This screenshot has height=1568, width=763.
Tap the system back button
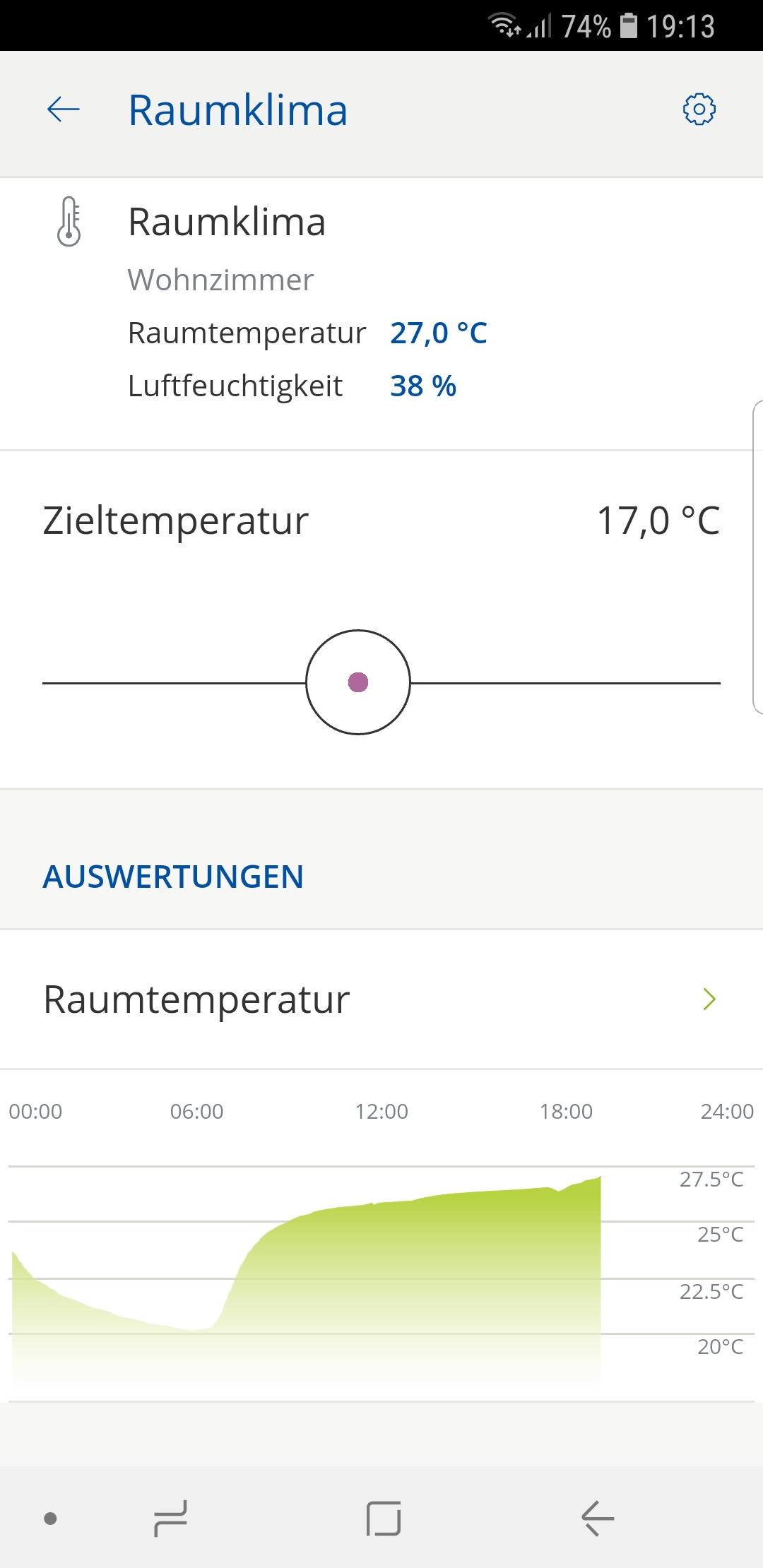coord(598,1519)
